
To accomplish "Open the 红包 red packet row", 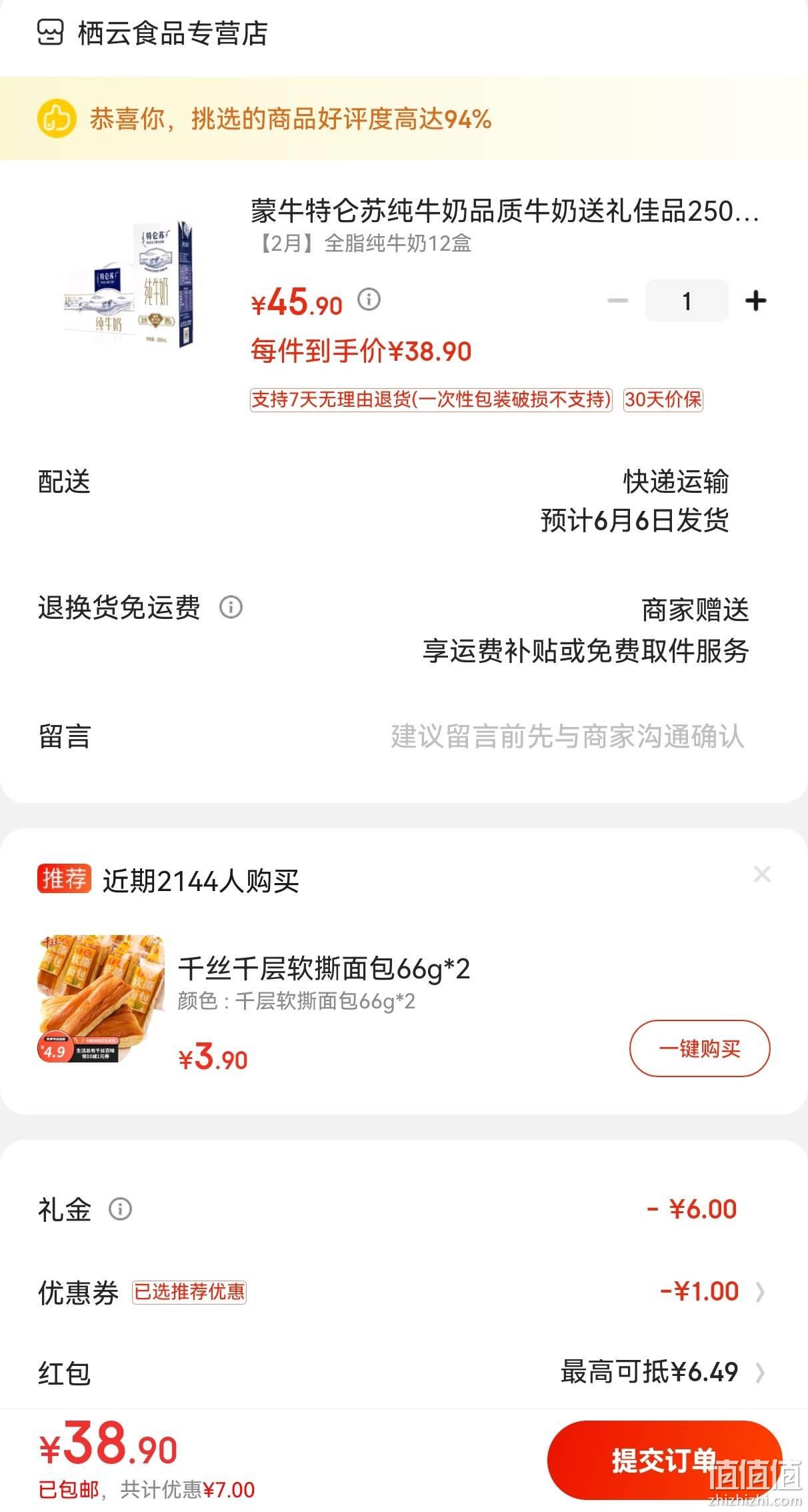I will pyautogui.click(x=404, y=1372).
